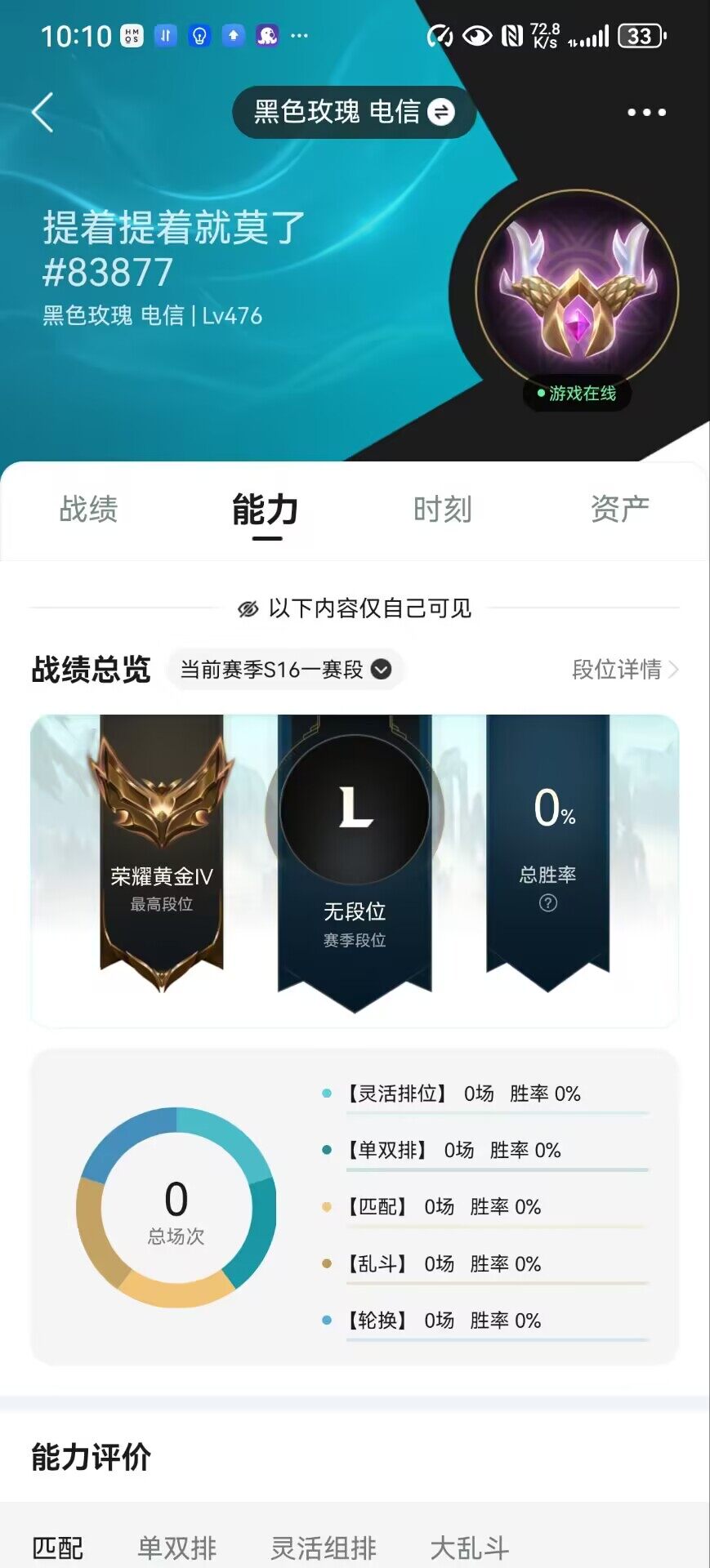Go back using the top-left arrow

pyautogui.click(x=42, y=112)
